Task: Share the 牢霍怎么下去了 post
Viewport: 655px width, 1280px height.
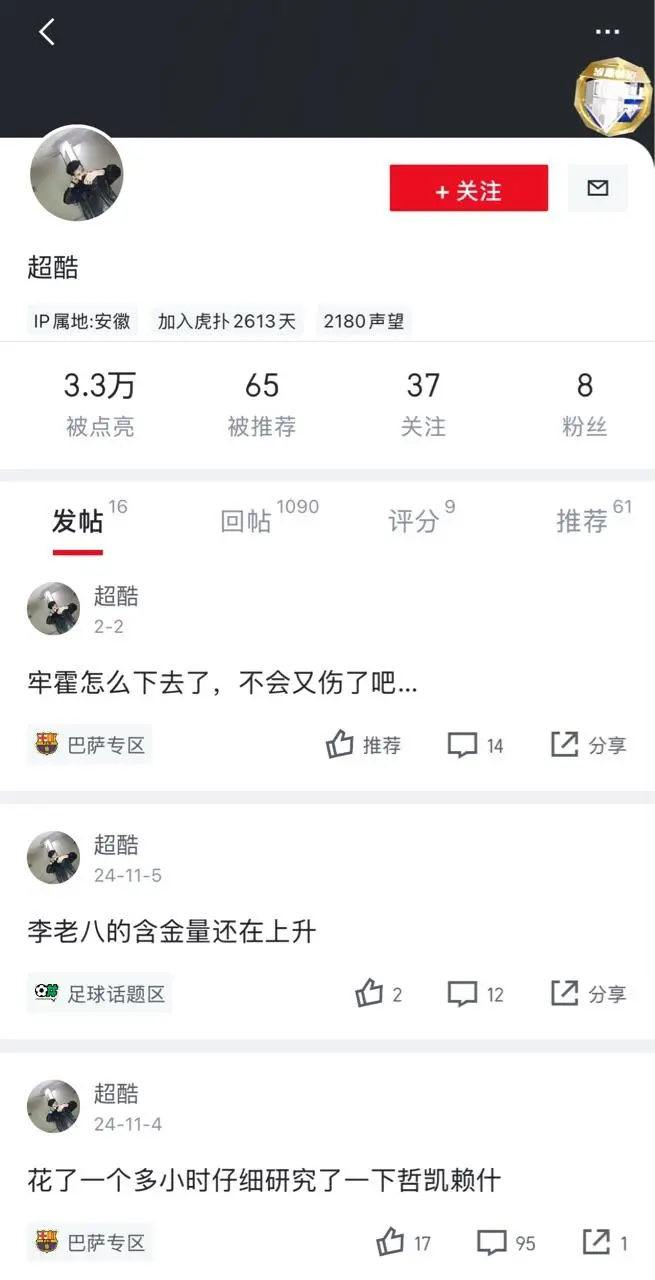Action: 589,745
